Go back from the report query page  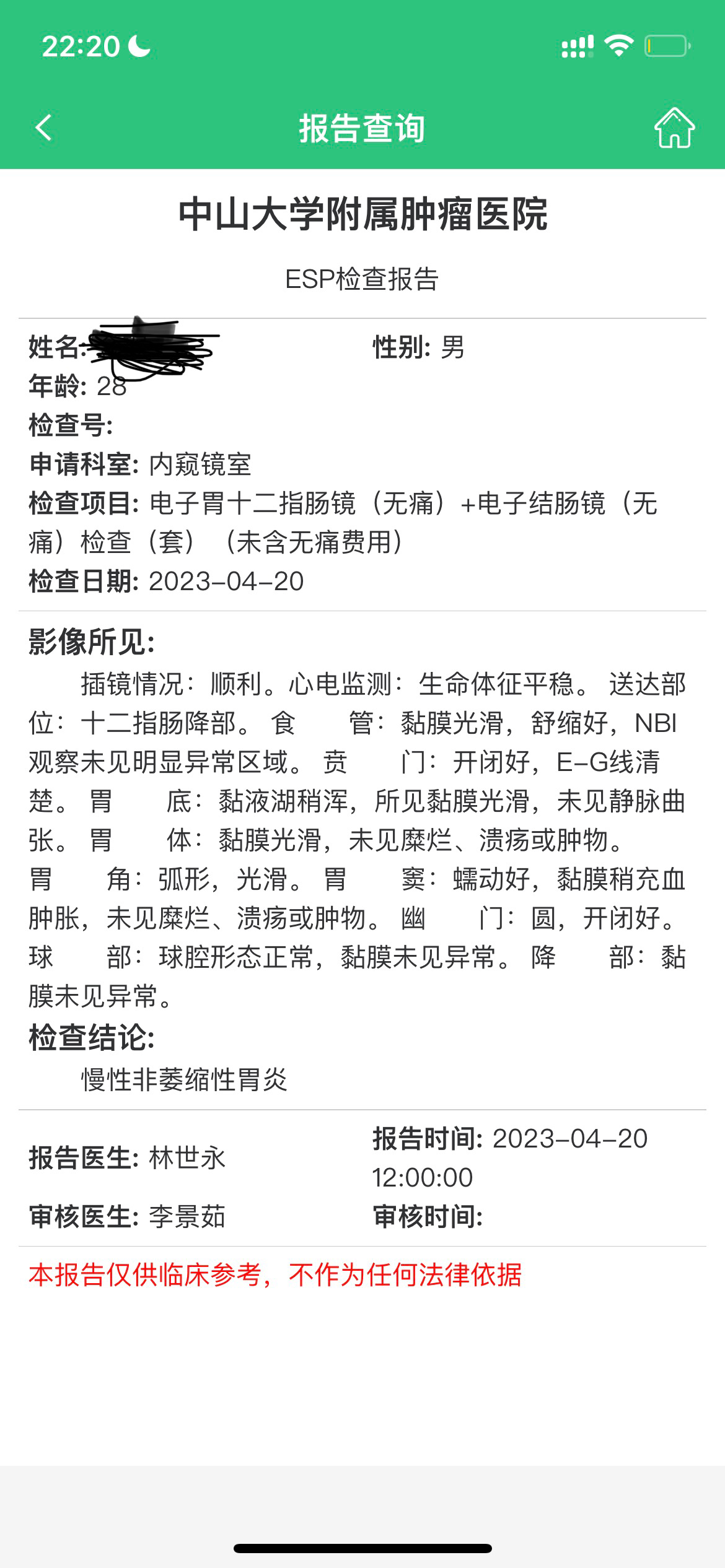[43, 128]
